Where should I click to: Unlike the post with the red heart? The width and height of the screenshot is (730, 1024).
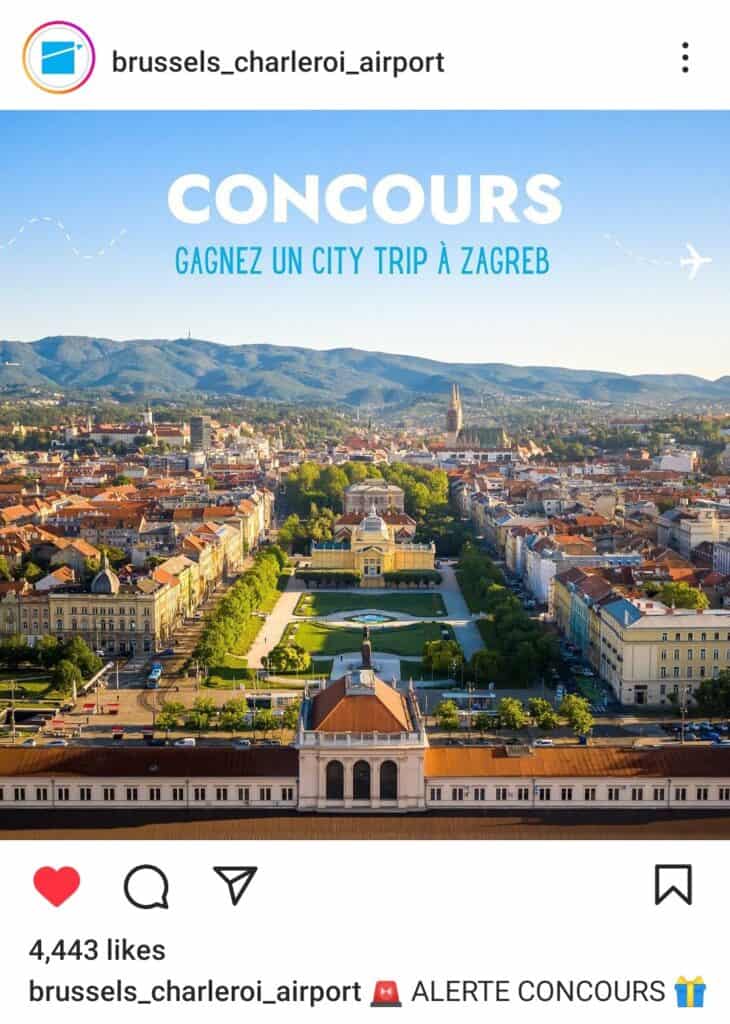(57, 886)
